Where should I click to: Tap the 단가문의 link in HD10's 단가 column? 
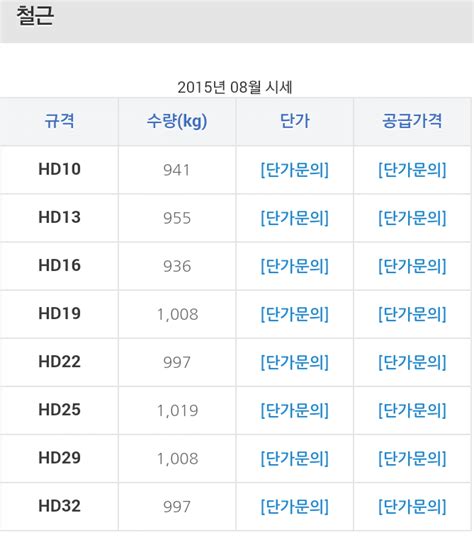[295, 170]
